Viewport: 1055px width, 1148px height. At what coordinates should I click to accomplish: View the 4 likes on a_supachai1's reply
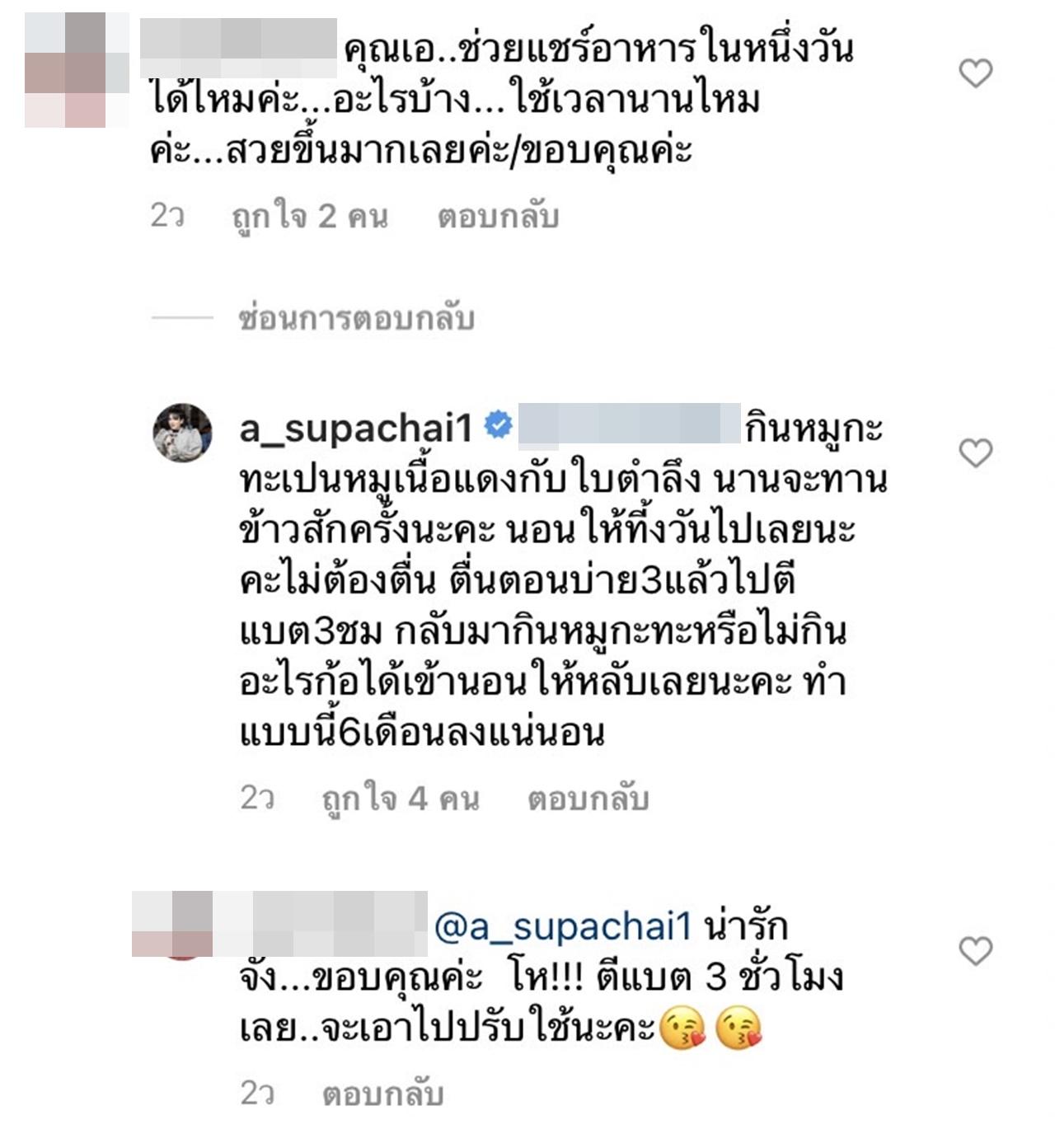pos(400,799)
